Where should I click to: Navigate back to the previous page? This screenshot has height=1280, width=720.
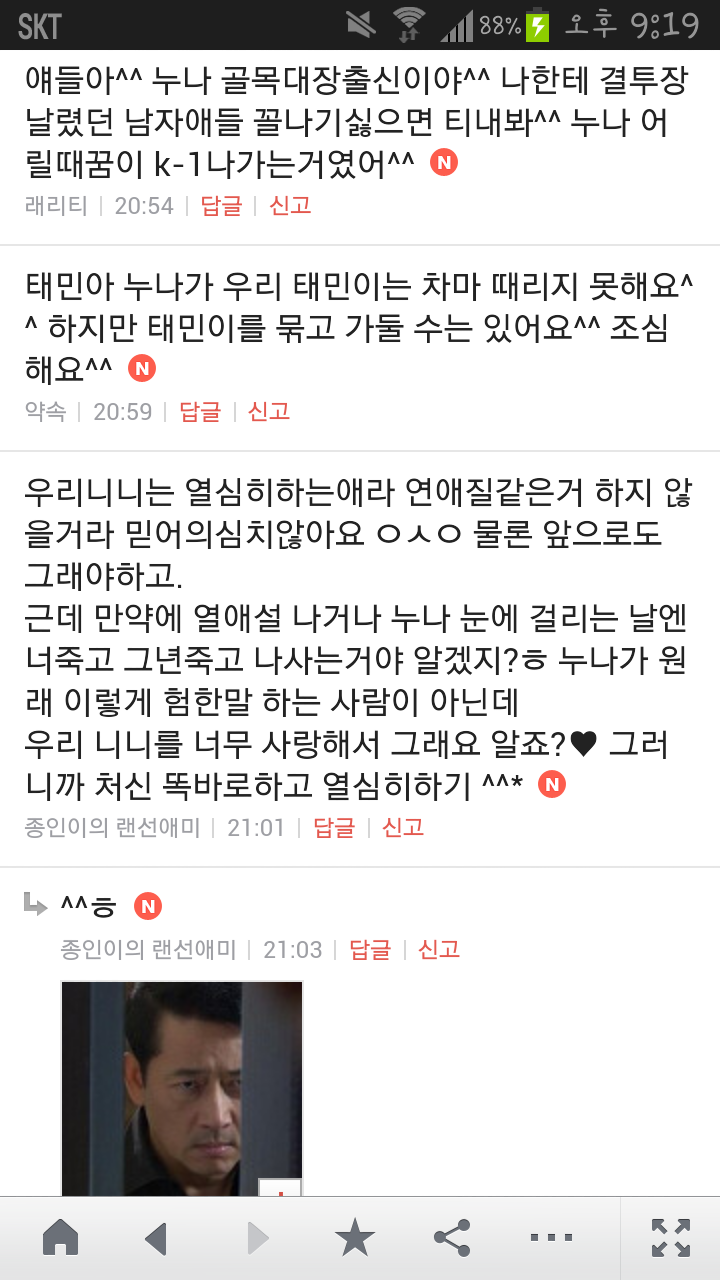[156, 1239]
